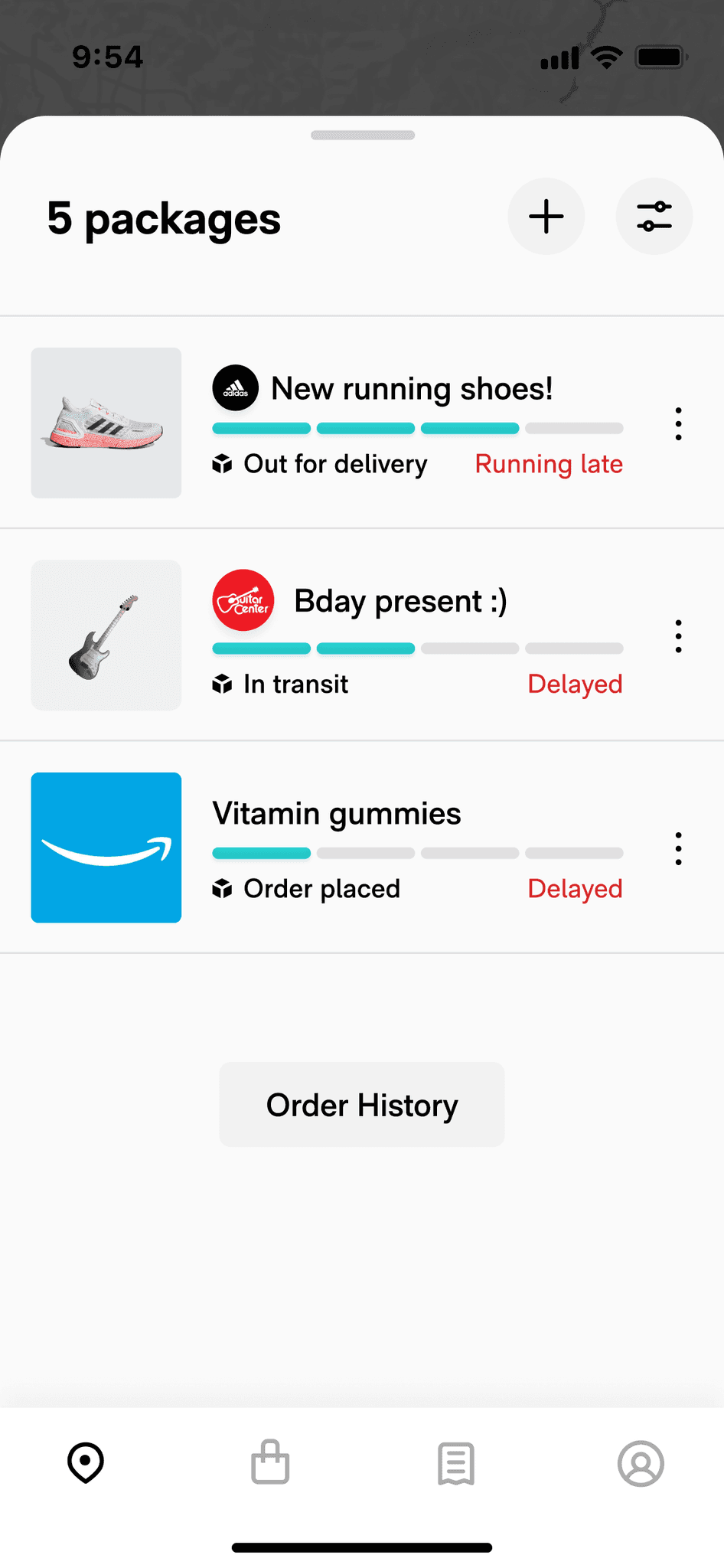The width and height of the screenshot is (724, 1568).
Task: Open more options for New running shoes!
Action: pos(678,423)
